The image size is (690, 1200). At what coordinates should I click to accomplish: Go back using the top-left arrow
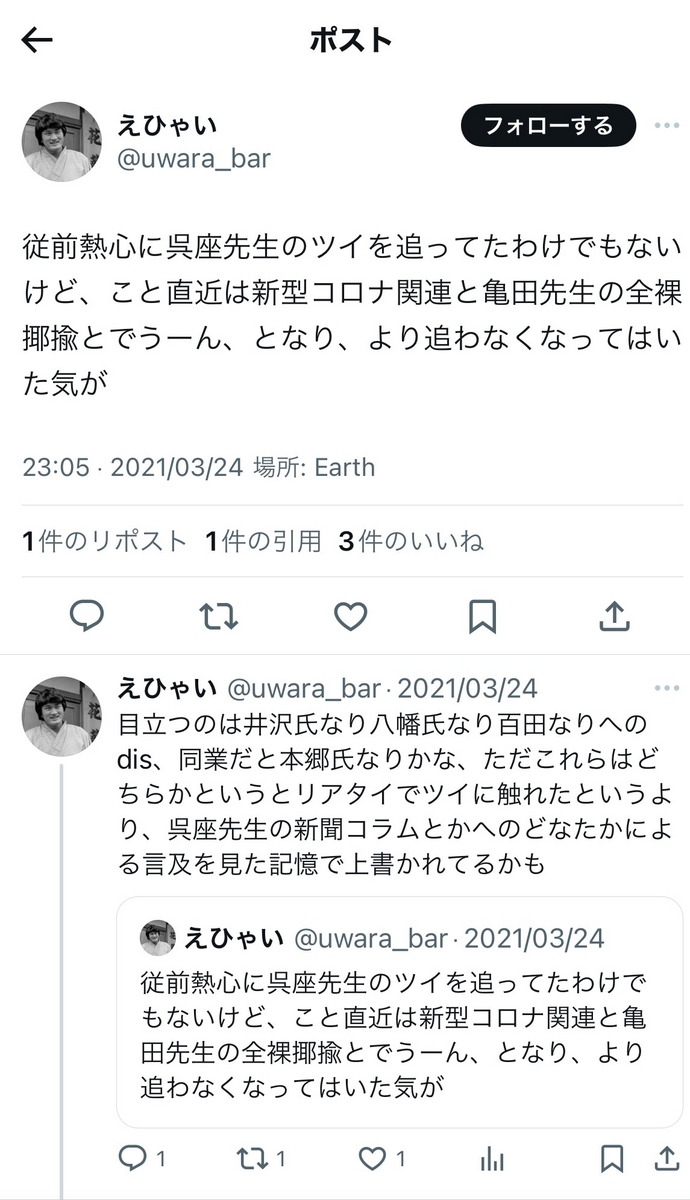37,40
